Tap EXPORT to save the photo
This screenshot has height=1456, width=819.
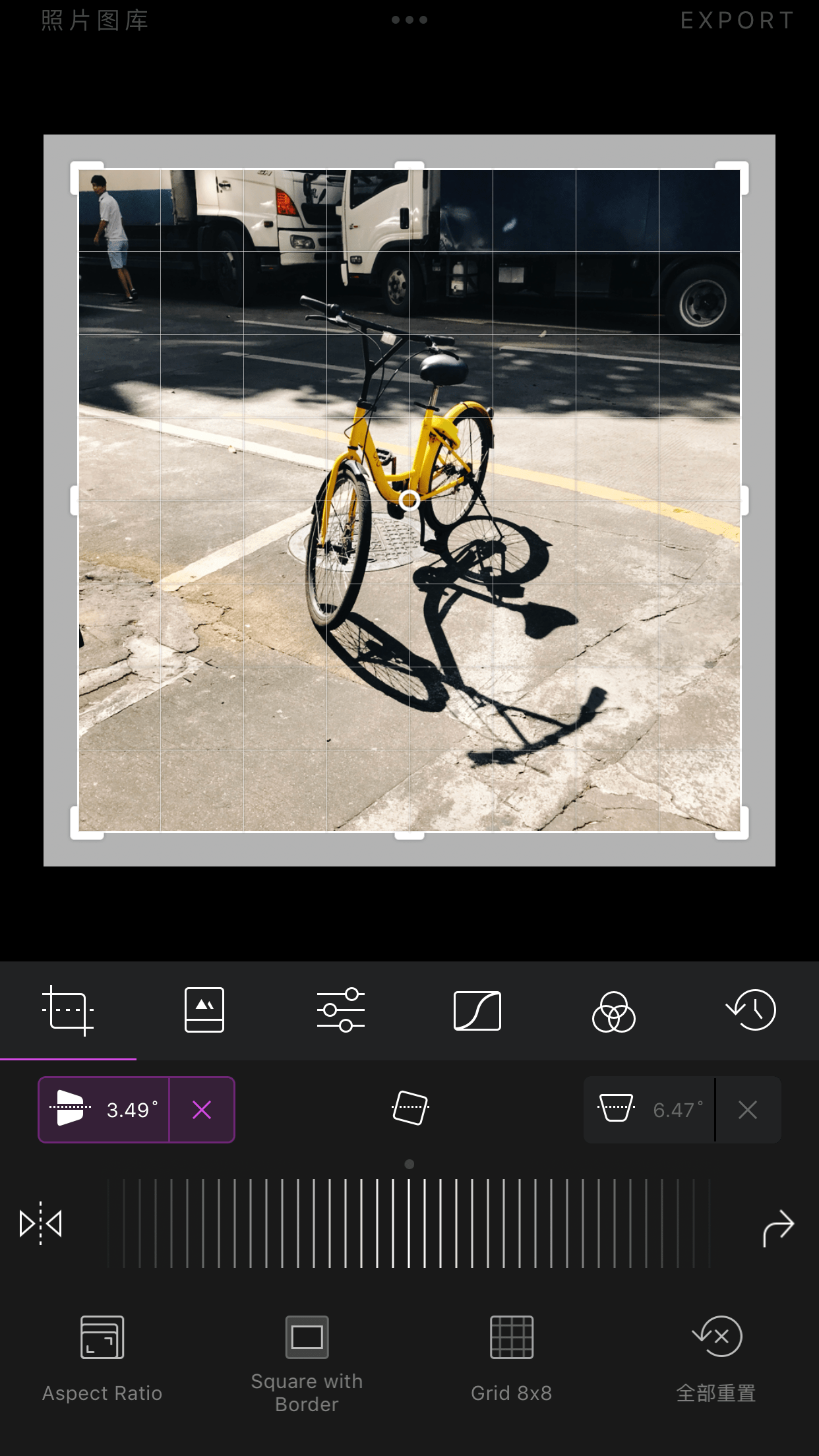pyautogui.click(x=737, y=20)
